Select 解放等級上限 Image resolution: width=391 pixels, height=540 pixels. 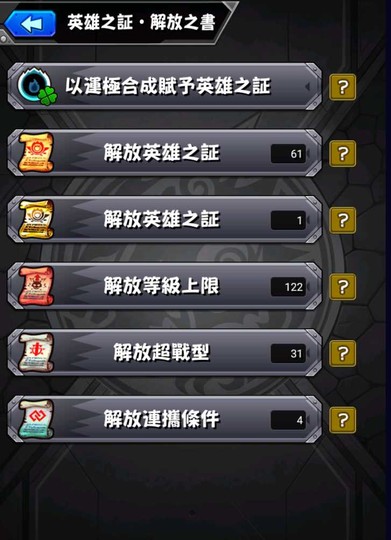[x=165, y=286]
